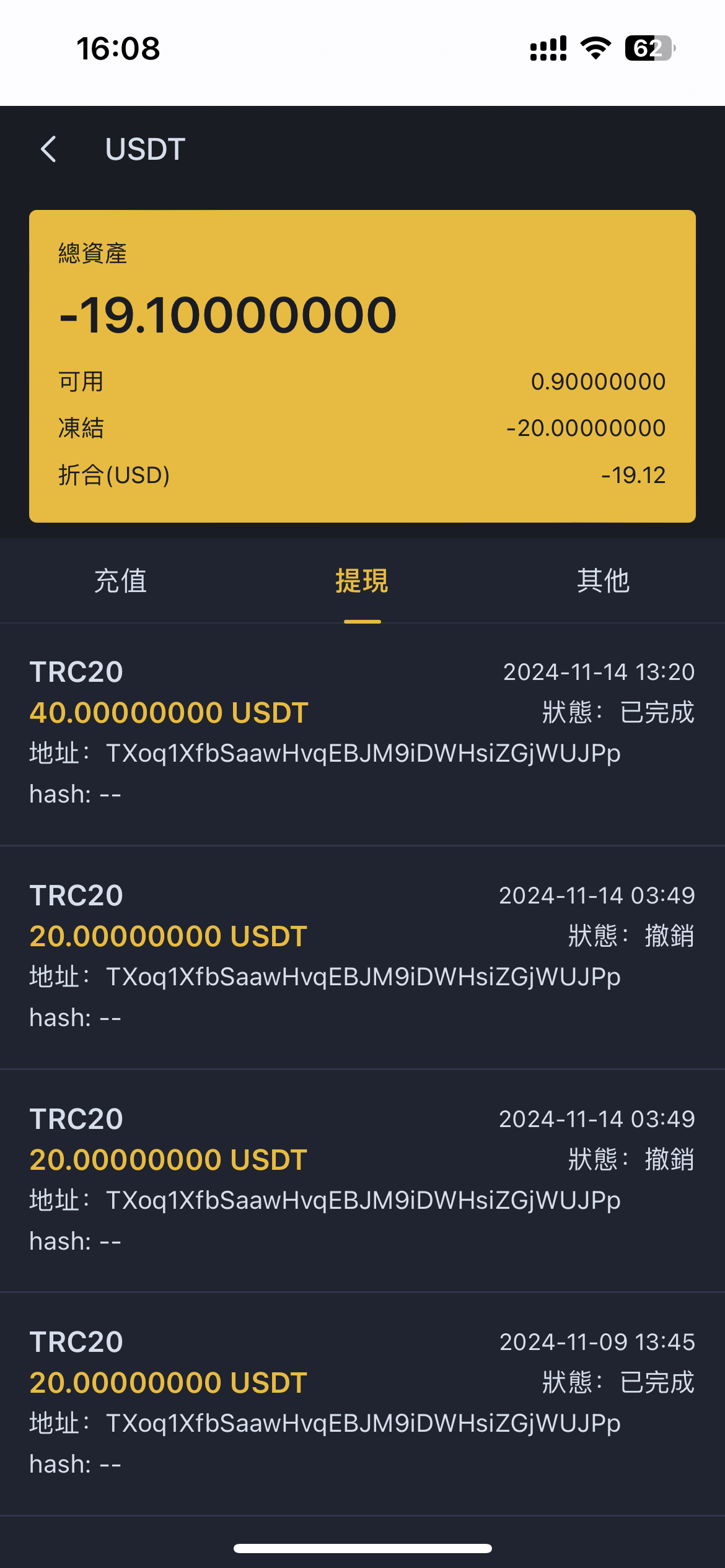725x1568 pixels.
Task: Switch to the 充值 tab
Action: tap(121, 581)
